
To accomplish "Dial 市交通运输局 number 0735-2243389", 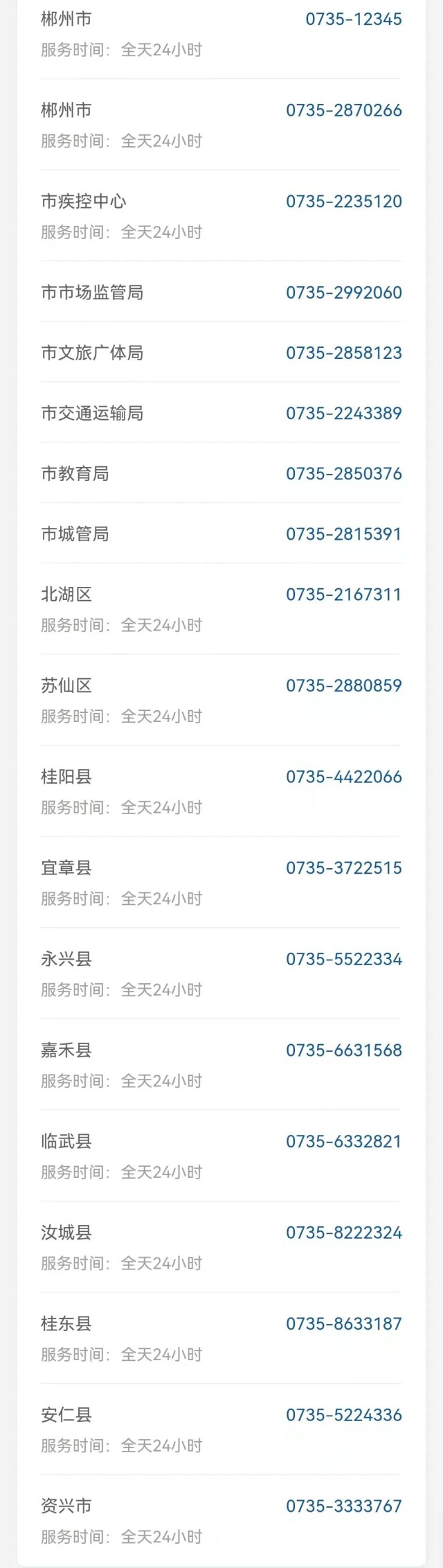I will click(343, 413).
